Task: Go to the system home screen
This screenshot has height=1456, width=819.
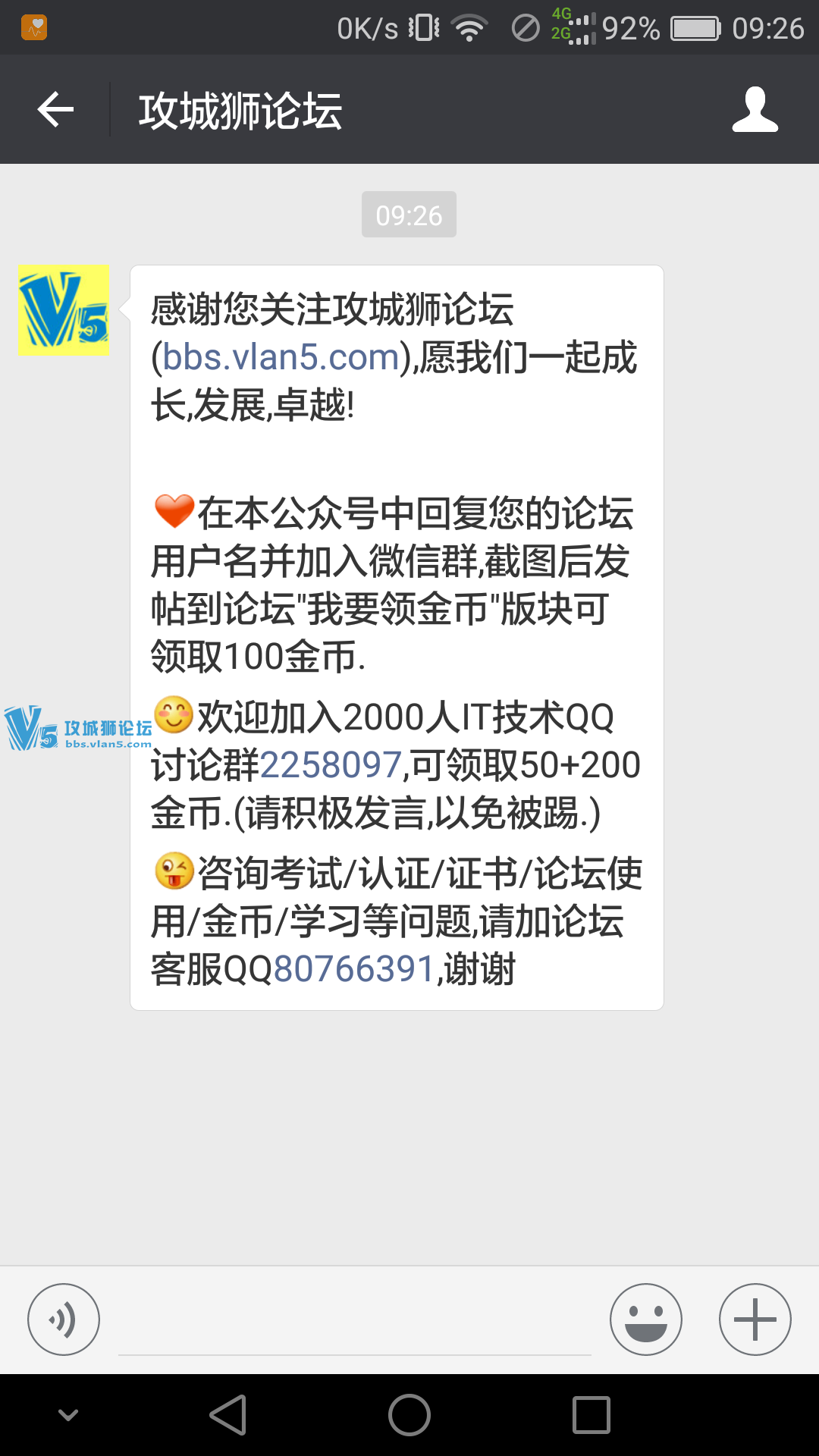Action: 409,1415
